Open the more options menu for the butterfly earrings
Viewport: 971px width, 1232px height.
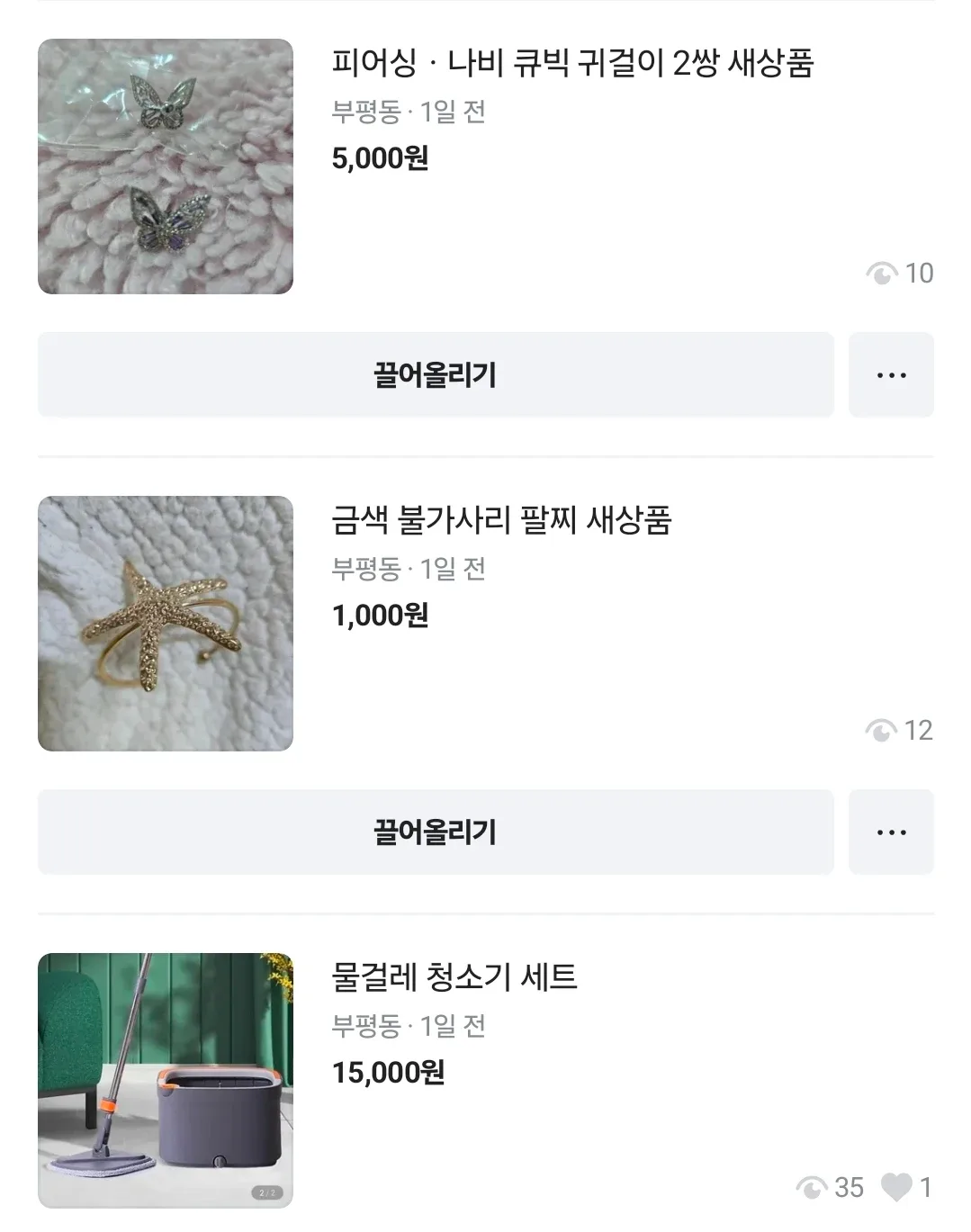(890, 374)
